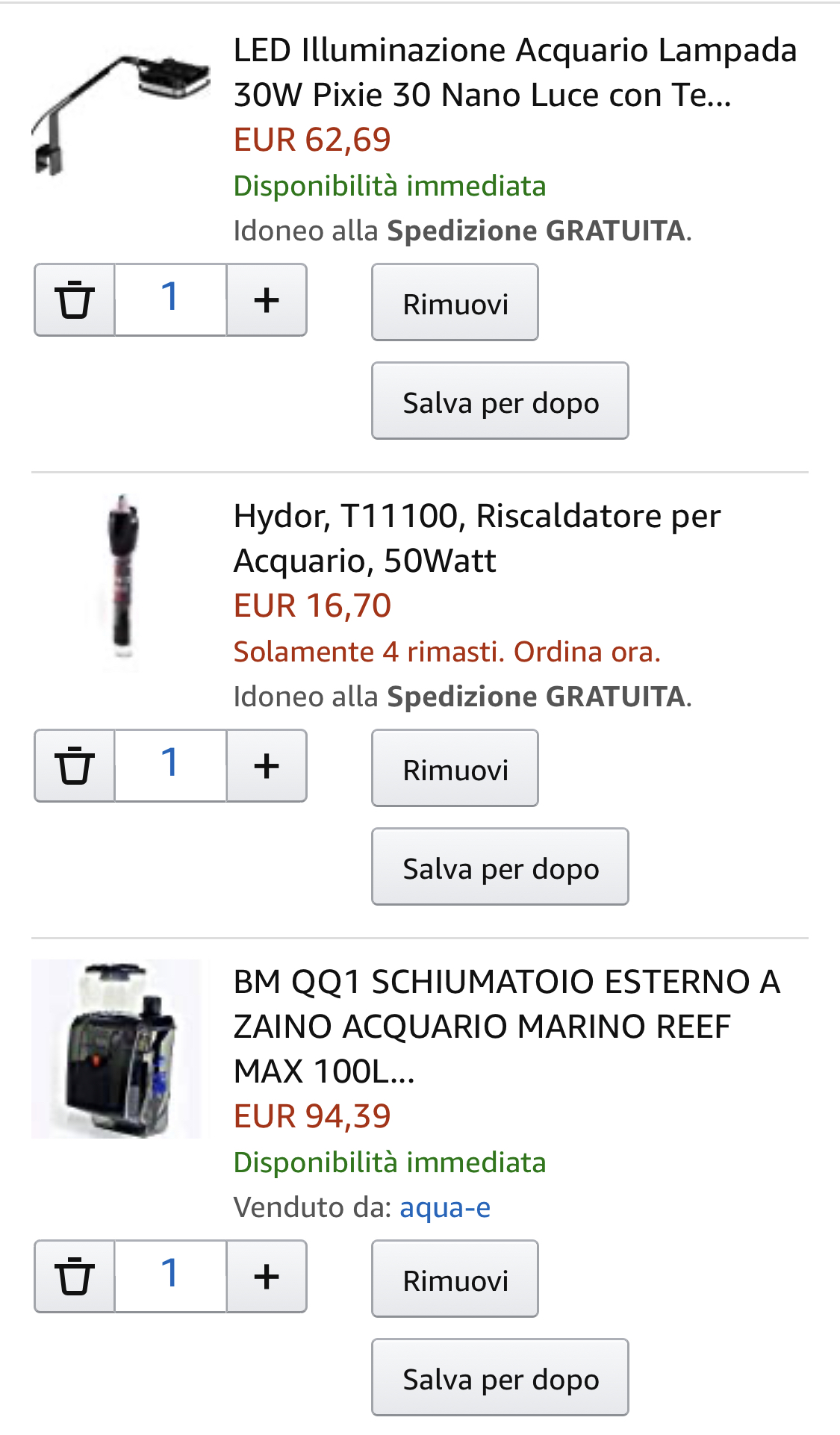Tap the trash icon for Hydor heater

tap(75, 766)
